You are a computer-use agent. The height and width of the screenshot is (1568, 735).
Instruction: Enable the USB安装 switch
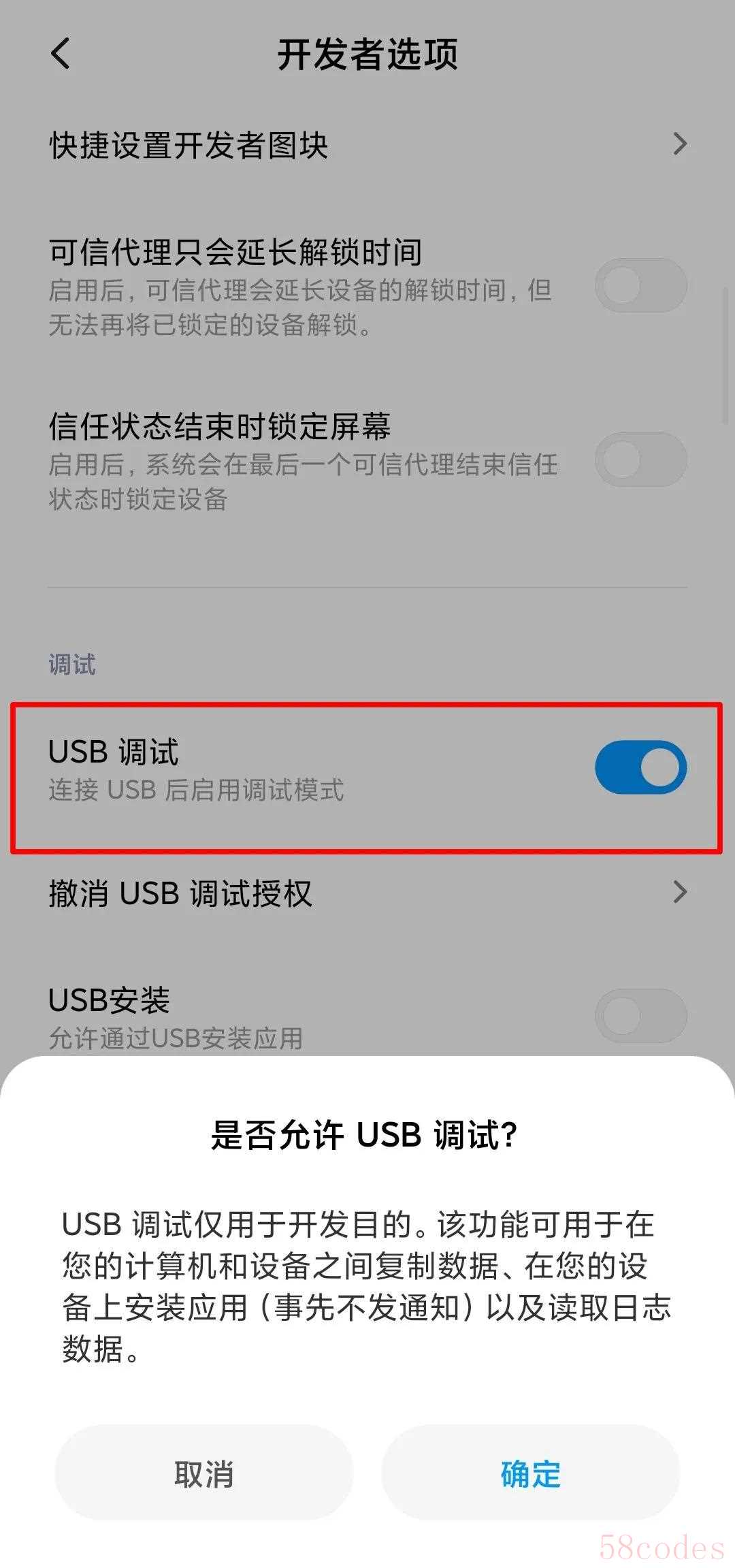click(x=640, y=1016)
